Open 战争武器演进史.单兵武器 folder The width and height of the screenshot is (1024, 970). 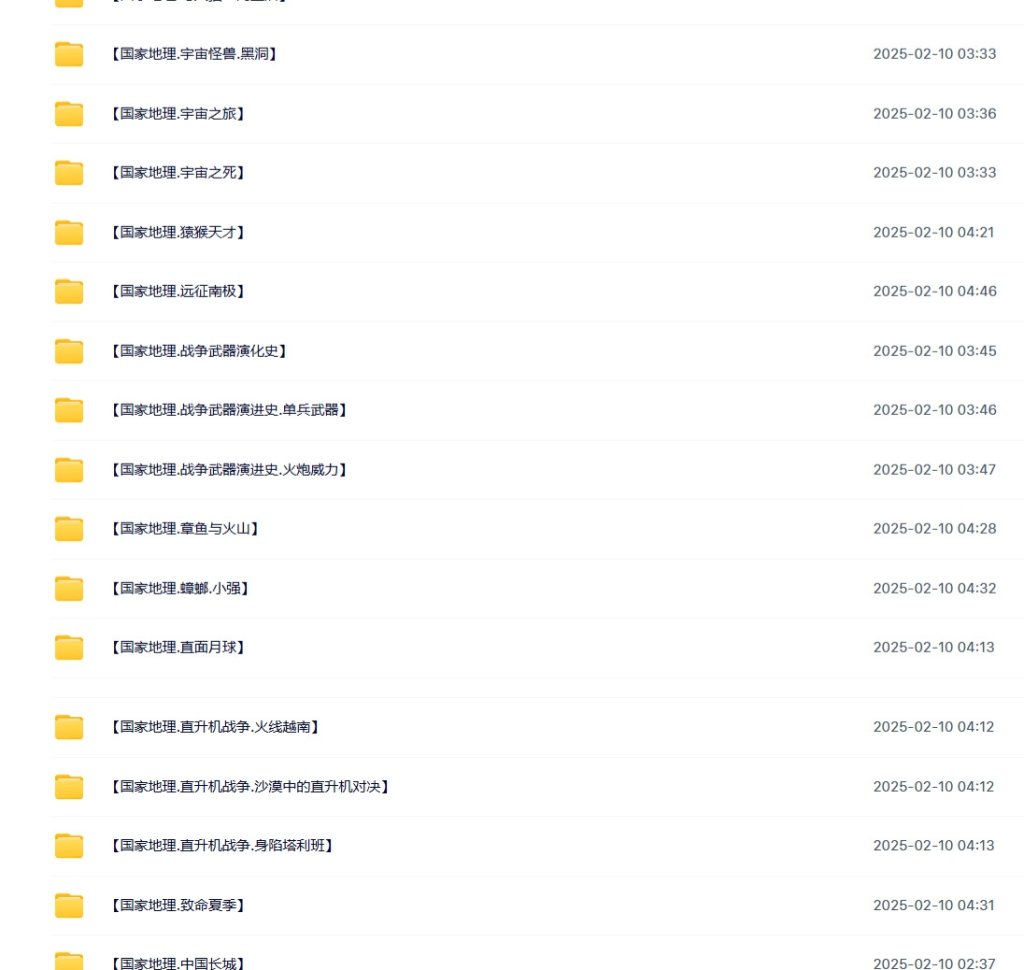click(x=228, y=410)
